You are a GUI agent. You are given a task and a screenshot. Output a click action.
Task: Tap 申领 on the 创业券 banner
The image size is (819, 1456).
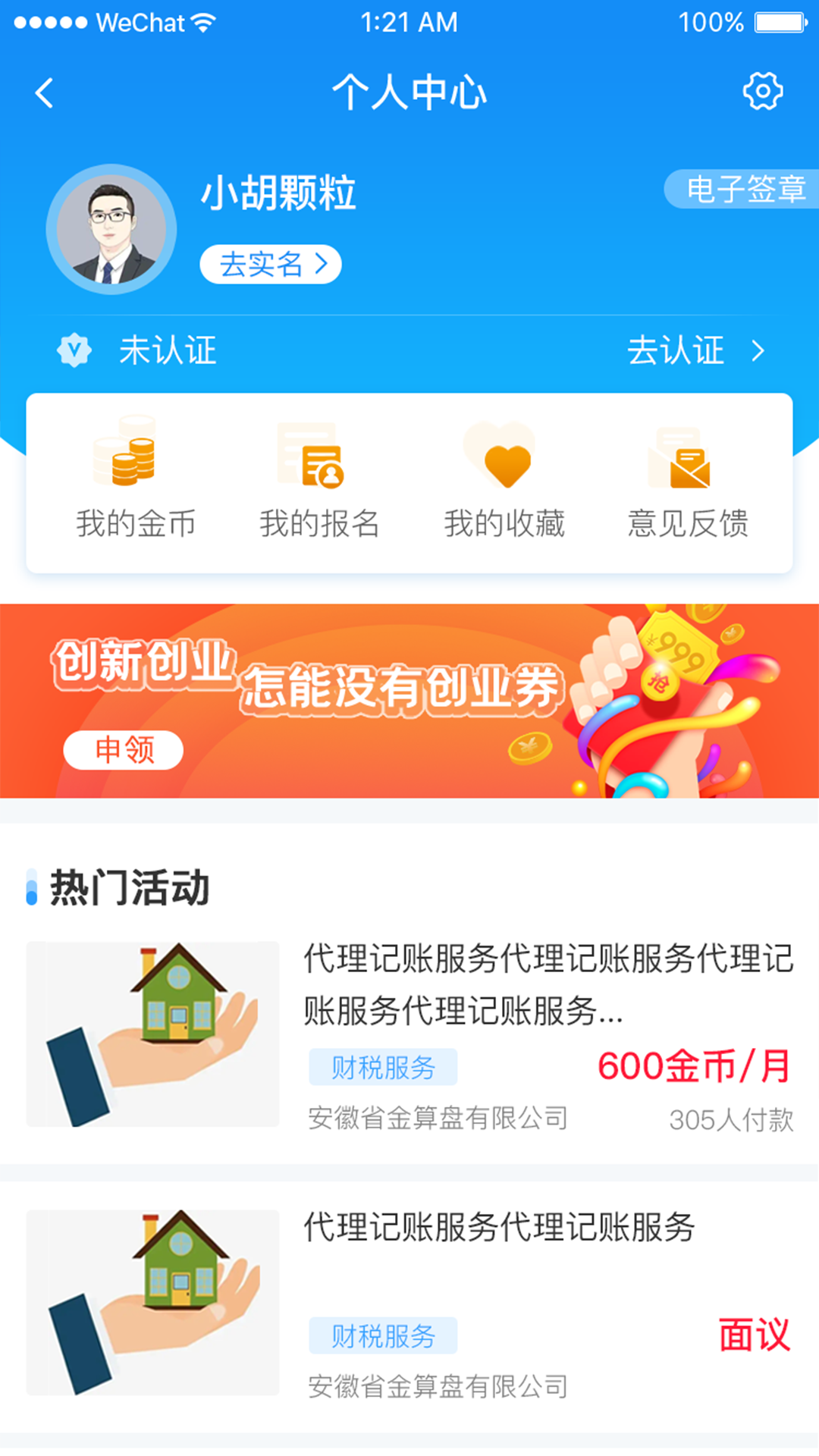coord(124,750)
